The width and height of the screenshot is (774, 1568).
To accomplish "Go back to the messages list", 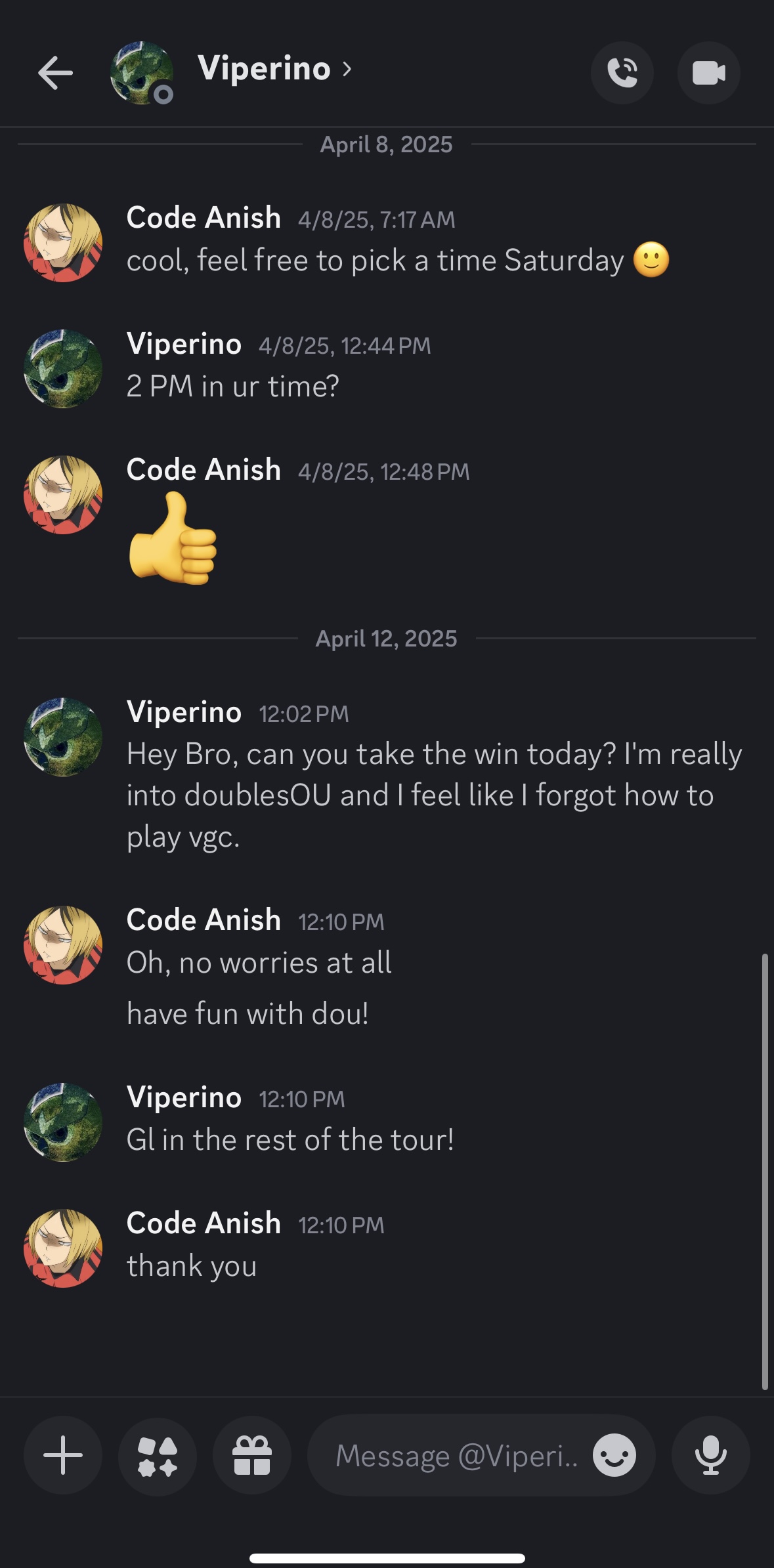I will pos(55,72).
